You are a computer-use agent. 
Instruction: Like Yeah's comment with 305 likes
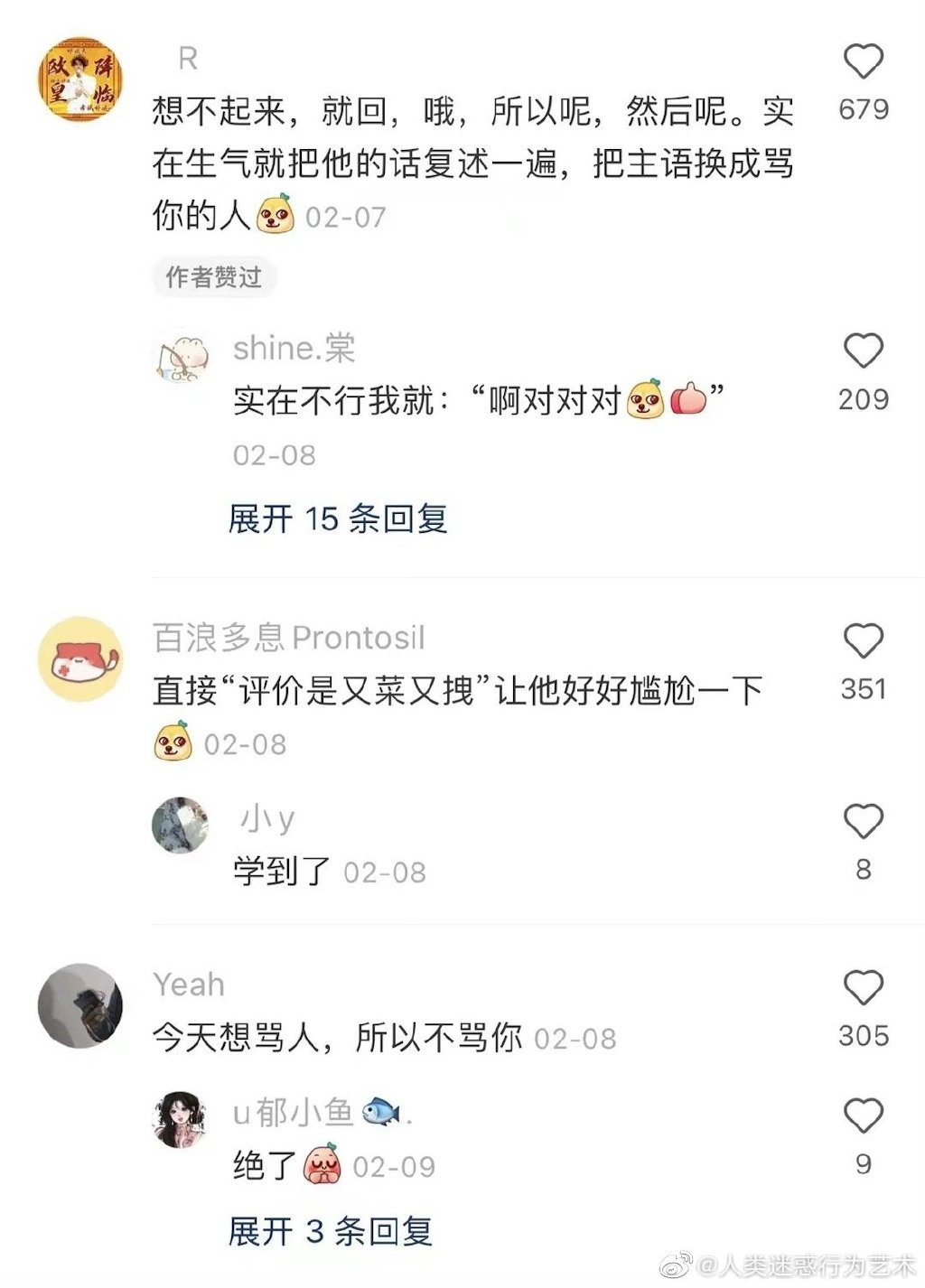[863, 987]
